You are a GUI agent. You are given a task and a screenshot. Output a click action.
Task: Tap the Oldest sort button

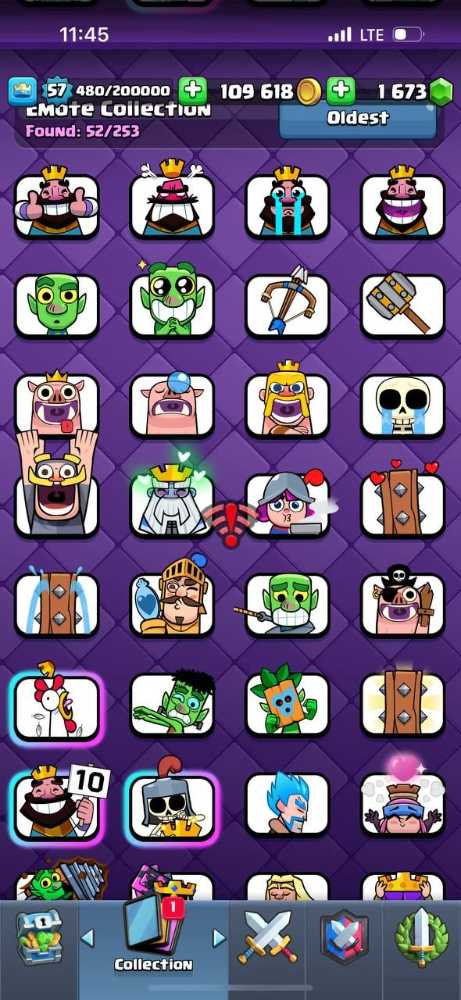(x=358, y=120)
